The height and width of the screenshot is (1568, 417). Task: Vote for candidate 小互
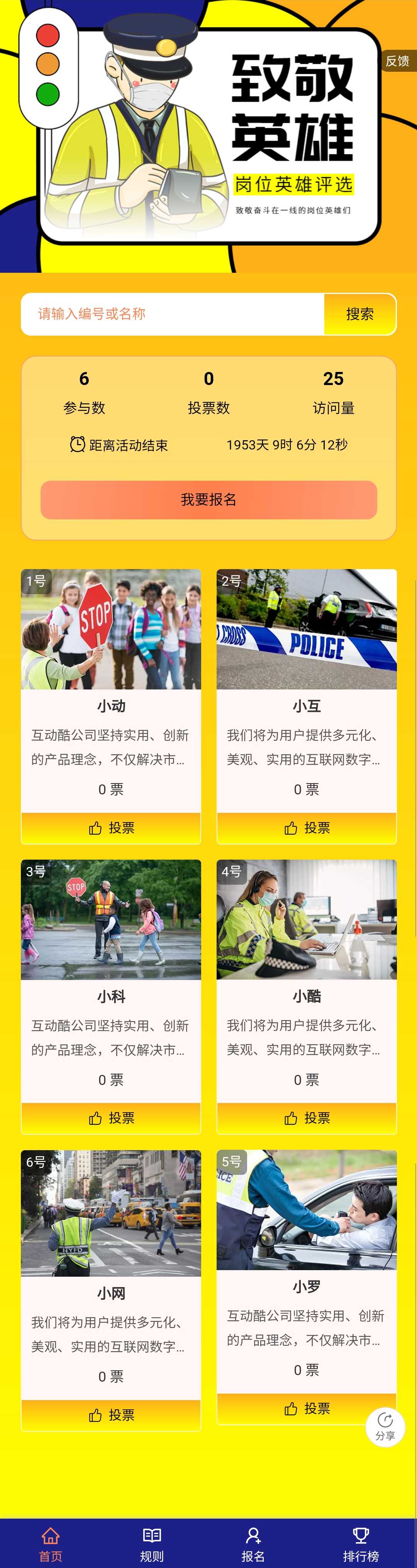(x=306, y=828)
